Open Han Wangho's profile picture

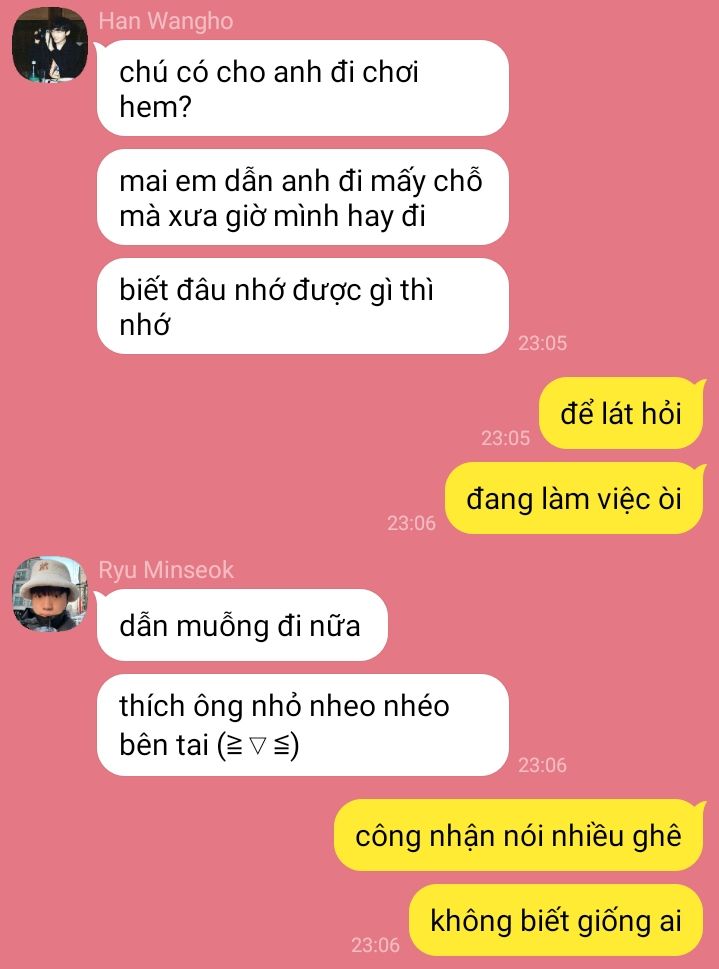(x=49, y=44)
